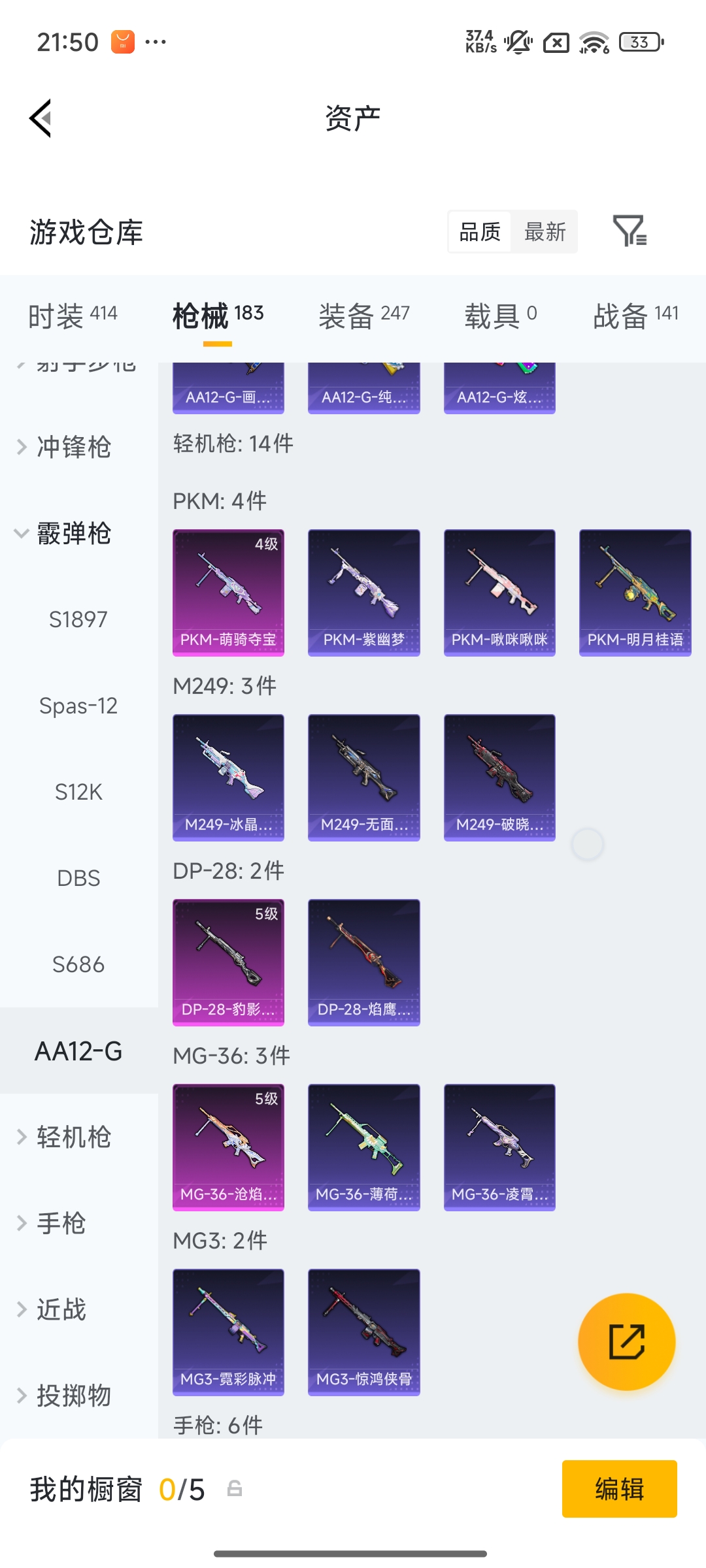Open the filter funnel icon
The image size is (706, 1568).
[631, 232]
